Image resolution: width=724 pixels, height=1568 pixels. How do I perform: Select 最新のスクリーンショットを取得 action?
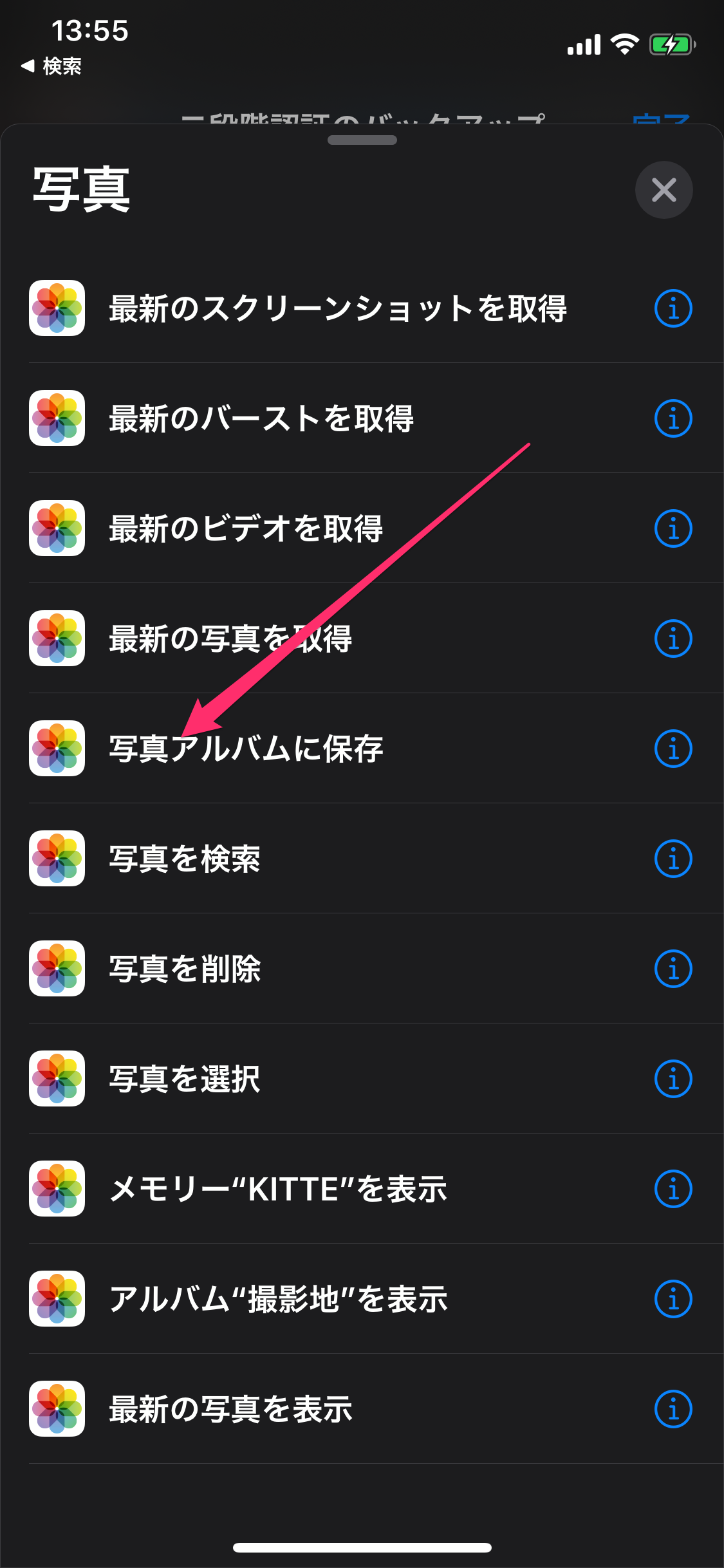(337, 308)
